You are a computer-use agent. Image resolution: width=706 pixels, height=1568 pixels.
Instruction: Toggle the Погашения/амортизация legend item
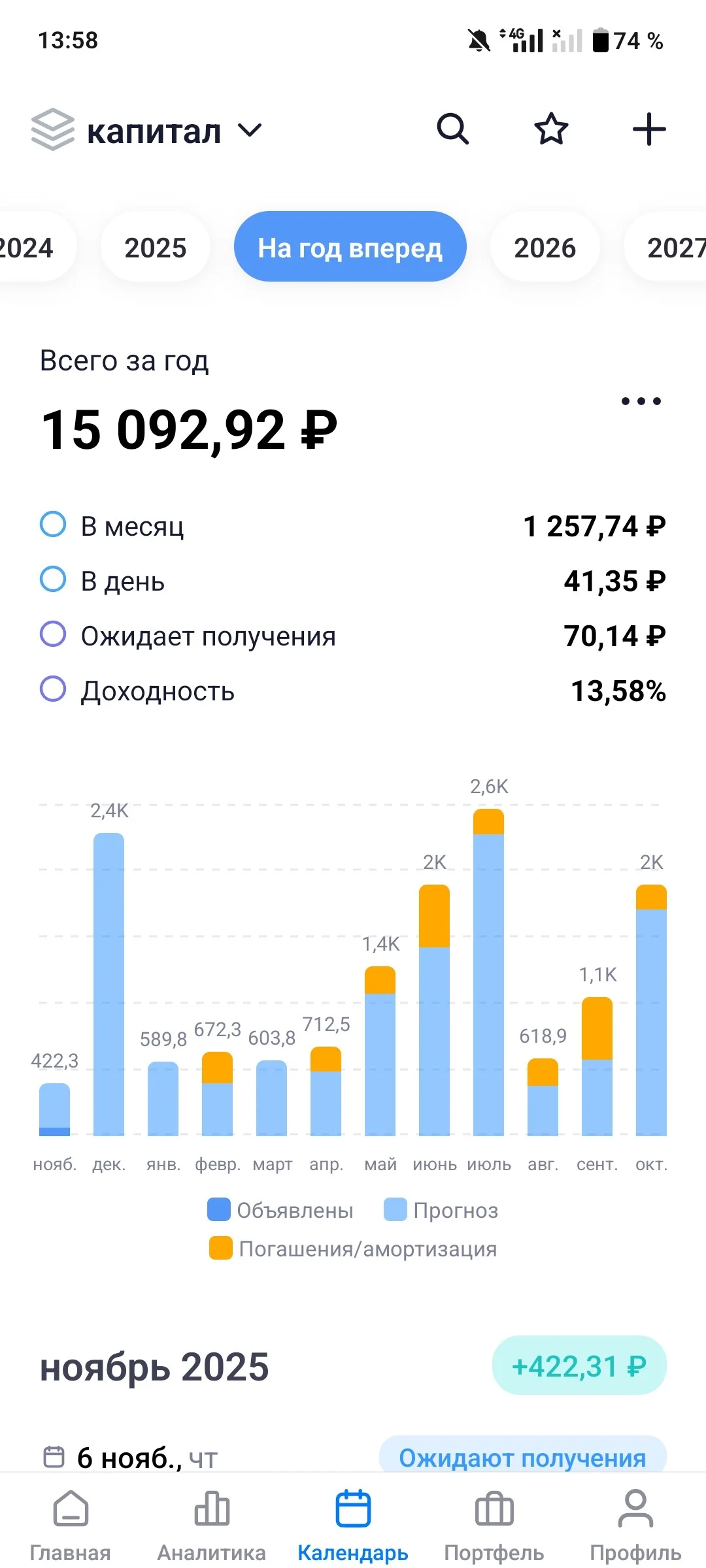click(353, 1249)
